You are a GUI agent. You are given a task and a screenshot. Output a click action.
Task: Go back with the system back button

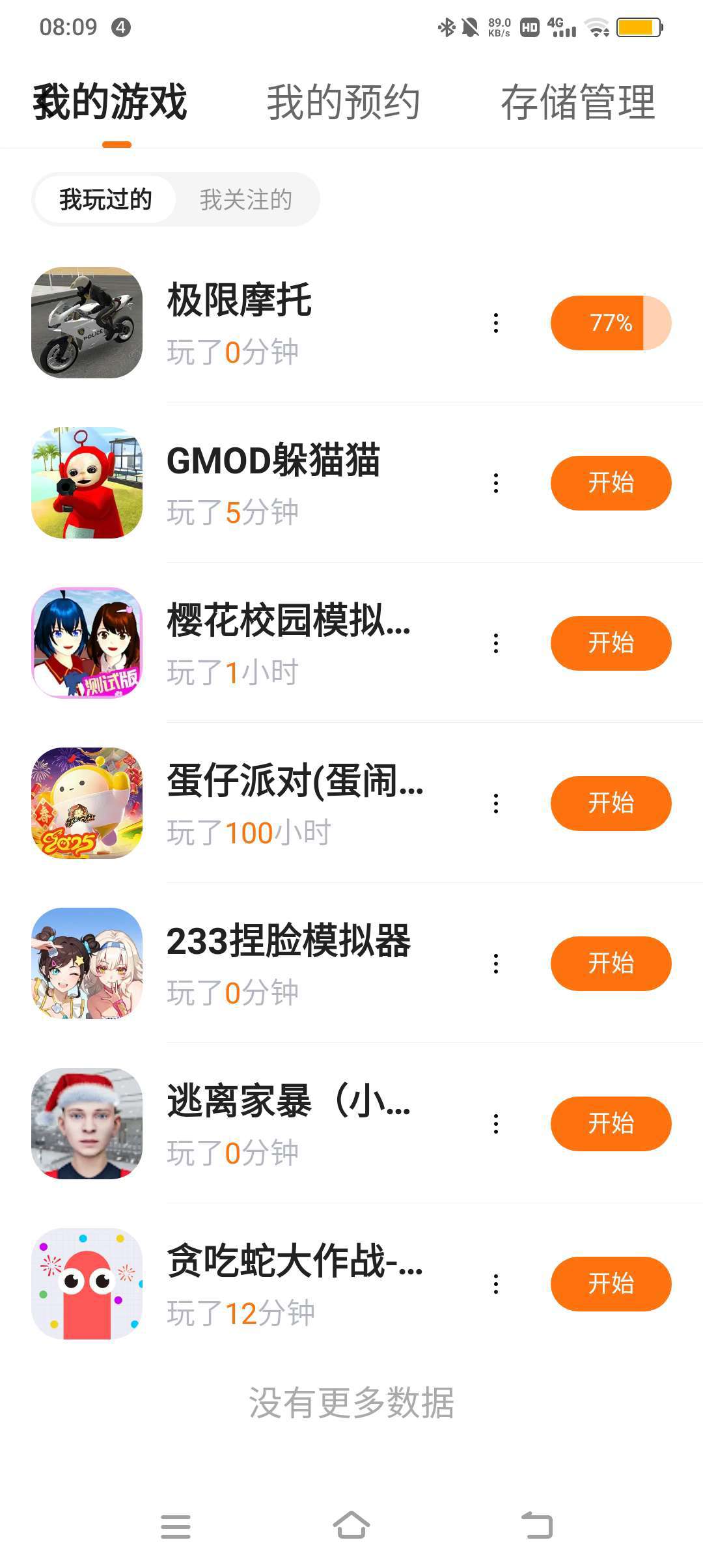(537, 1526)
